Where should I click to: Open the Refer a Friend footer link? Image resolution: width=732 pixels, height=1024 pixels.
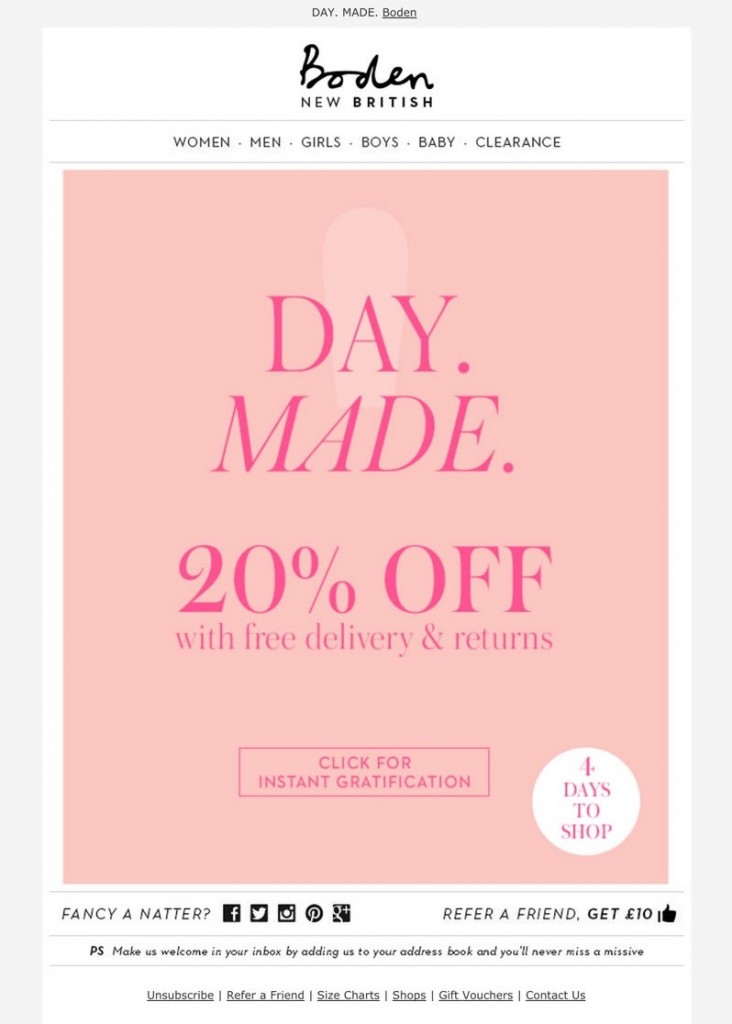265,995
